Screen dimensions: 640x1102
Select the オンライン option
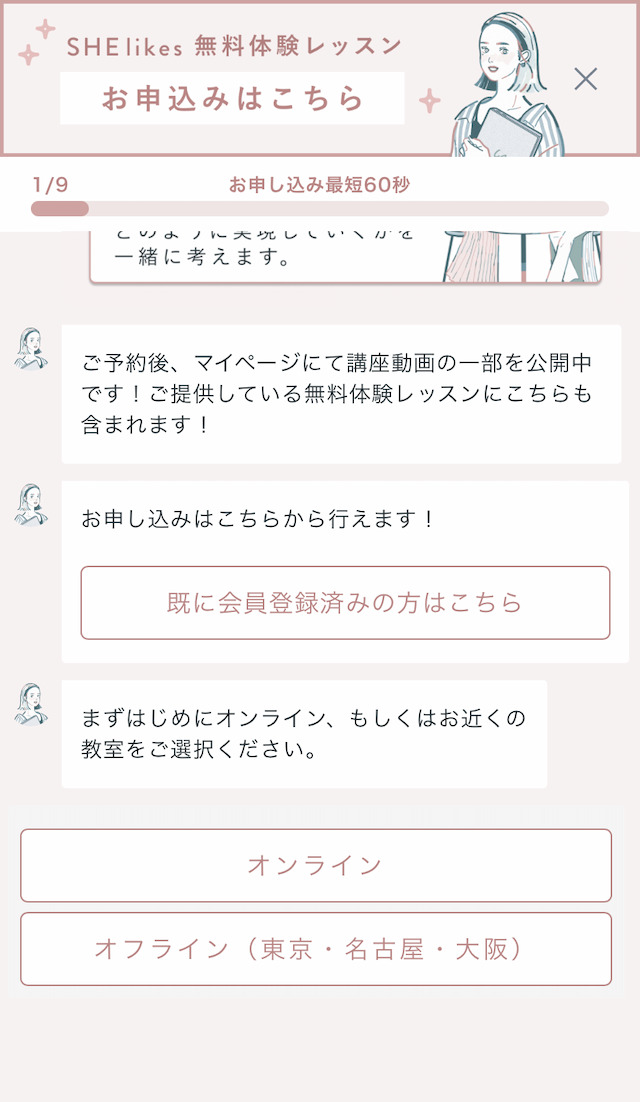316,865
